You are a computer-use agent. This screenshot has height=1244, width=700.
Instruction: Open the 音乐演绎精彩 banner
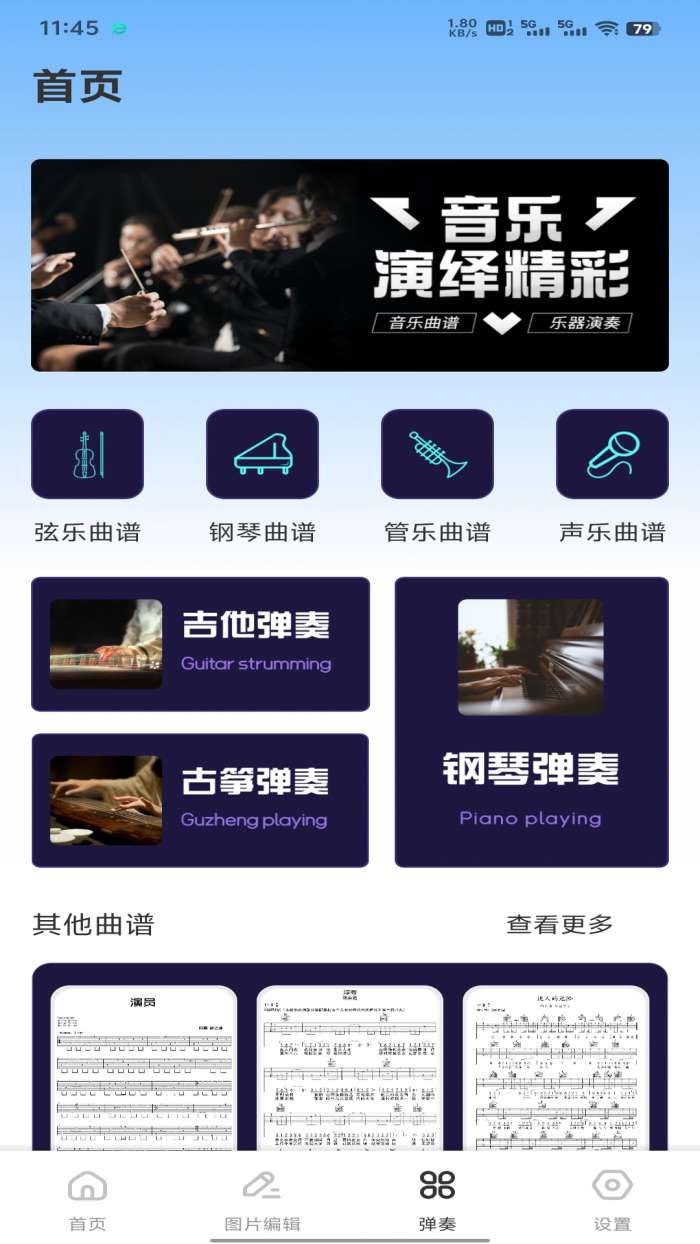[x=350, y=265]
